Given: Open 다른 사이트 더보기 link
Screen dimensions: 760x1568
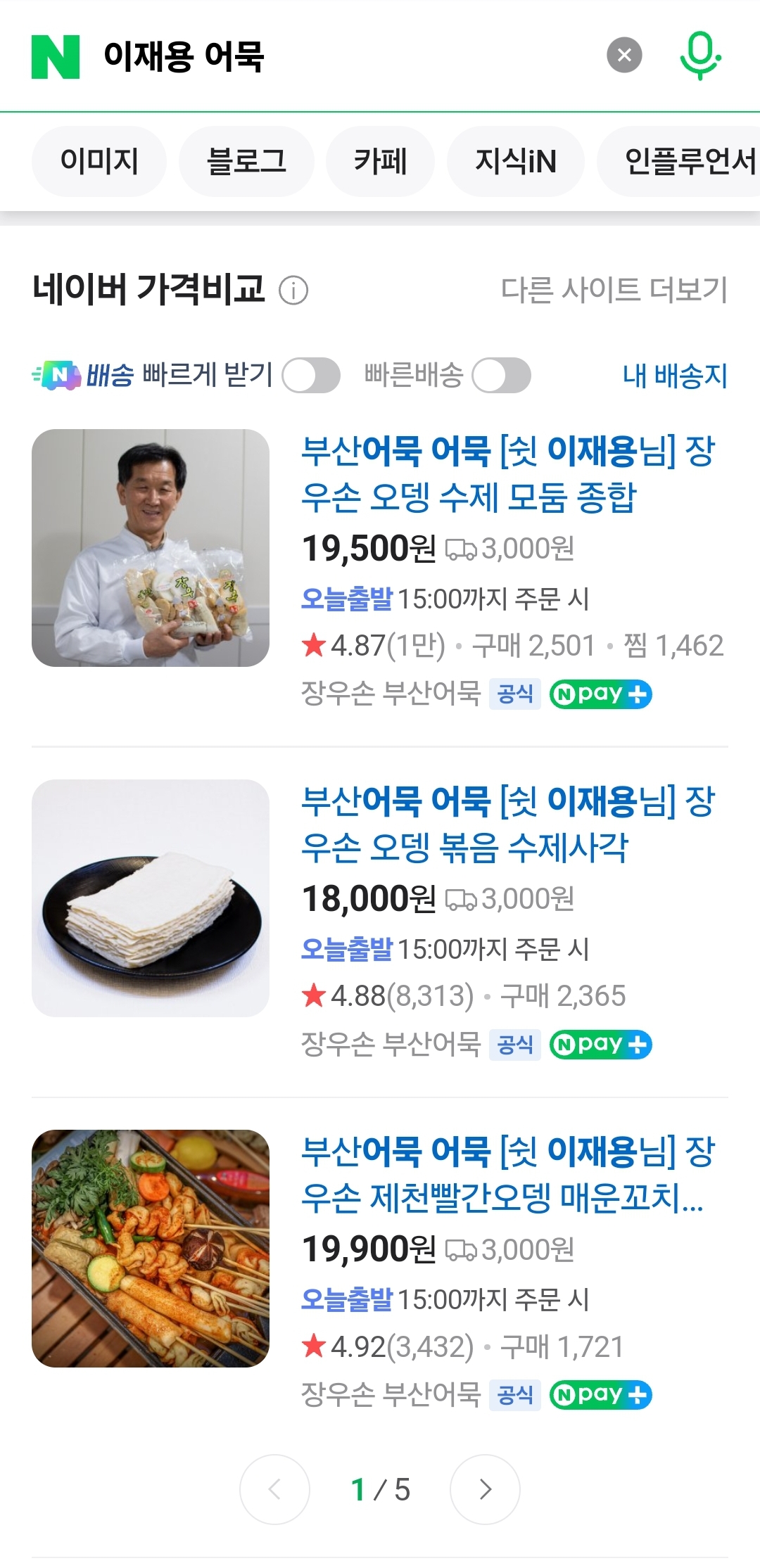Looking at the screenshot, I should [x=614, y=290].
